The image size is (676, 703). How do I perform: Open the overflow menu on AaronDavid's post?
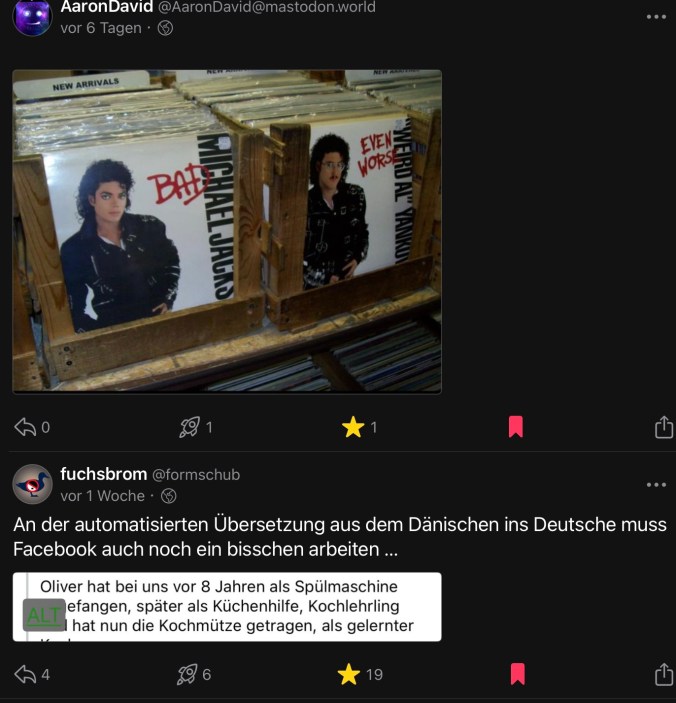click(655, 17)
